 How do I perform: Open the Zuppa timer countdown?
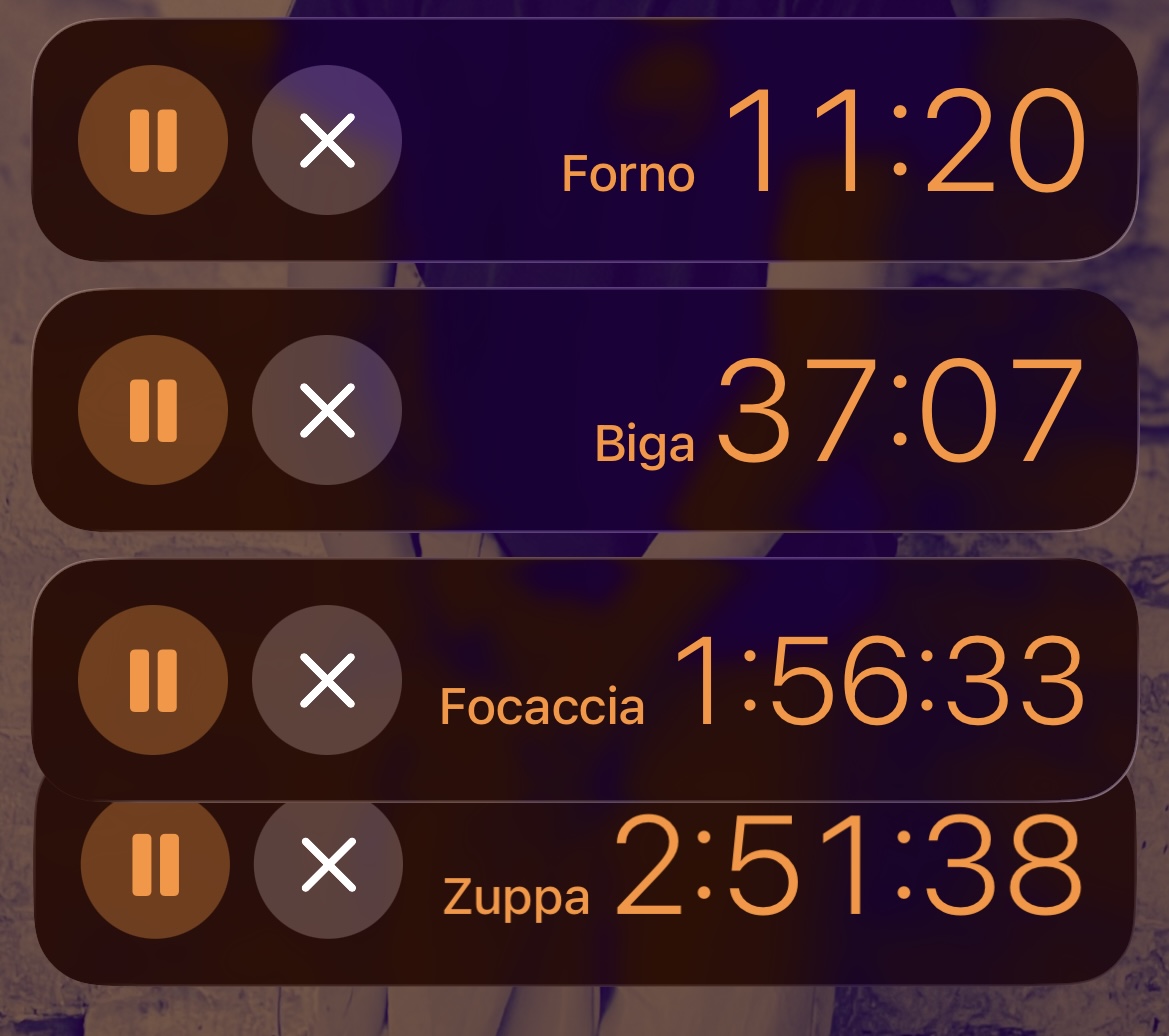click(x=848, y=866)
